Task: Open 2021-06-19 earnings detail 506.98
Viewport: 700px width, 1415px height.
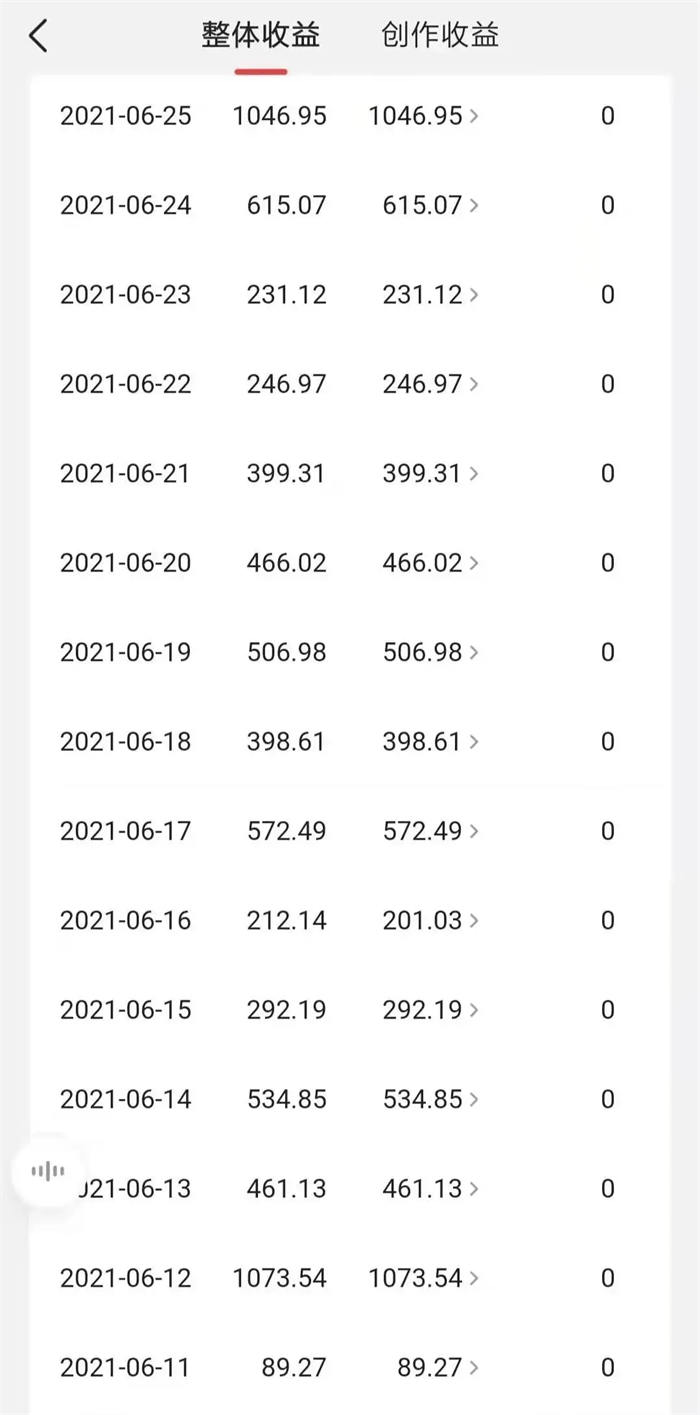Action: click(x=430, y=652)
